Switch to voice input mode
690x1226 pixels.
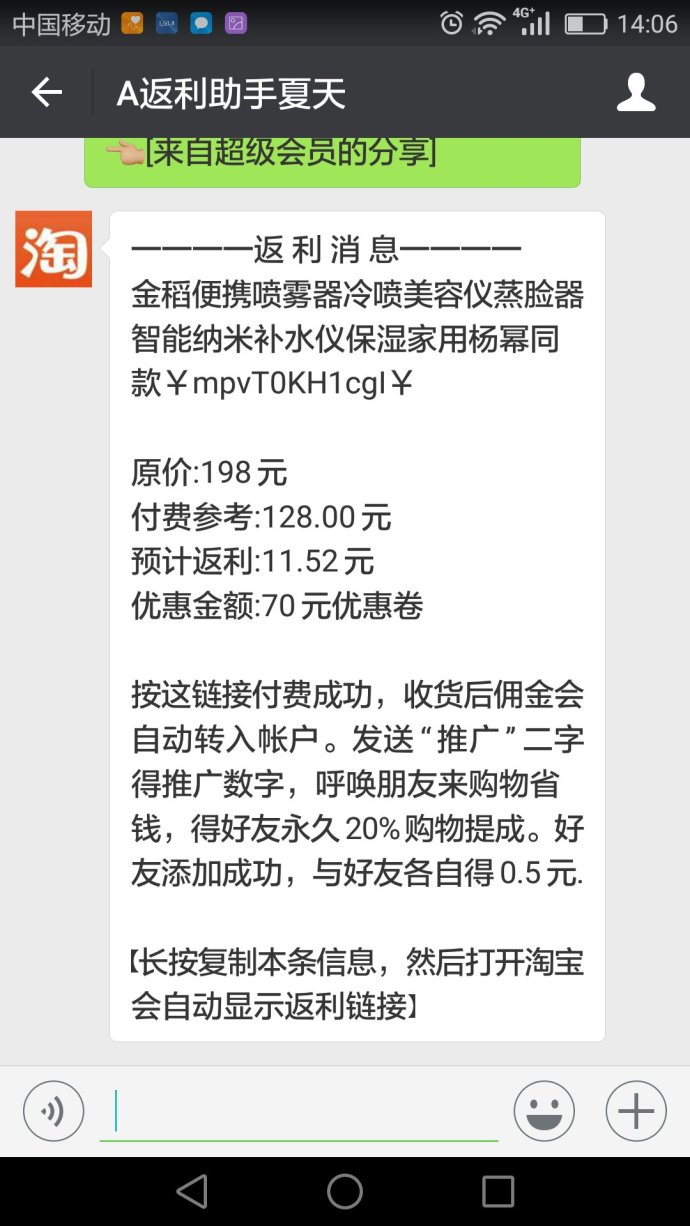(53, 1111)
